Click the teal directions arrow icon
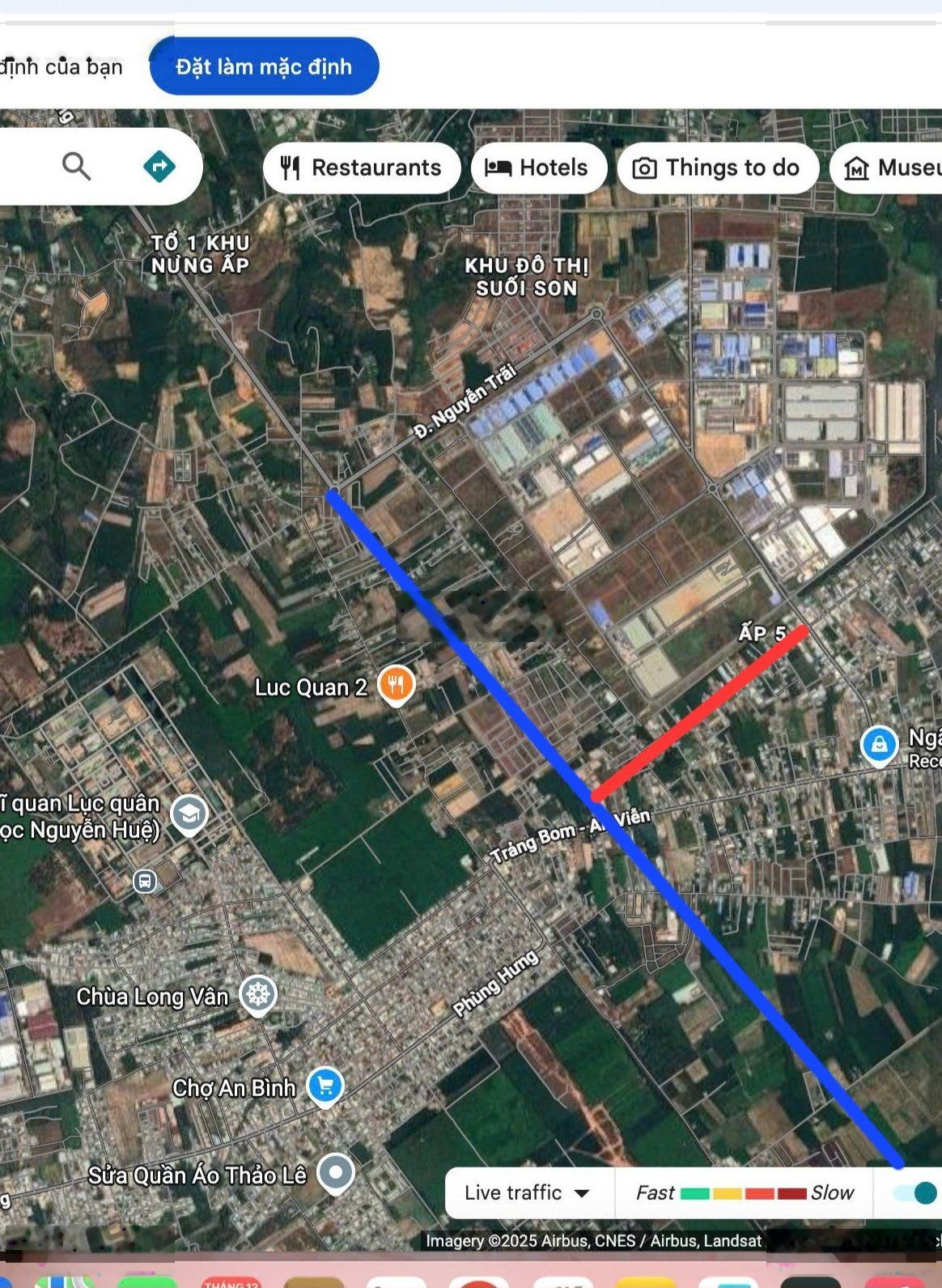The height and width of the screenshot is (1288, 942). [159, 165]
